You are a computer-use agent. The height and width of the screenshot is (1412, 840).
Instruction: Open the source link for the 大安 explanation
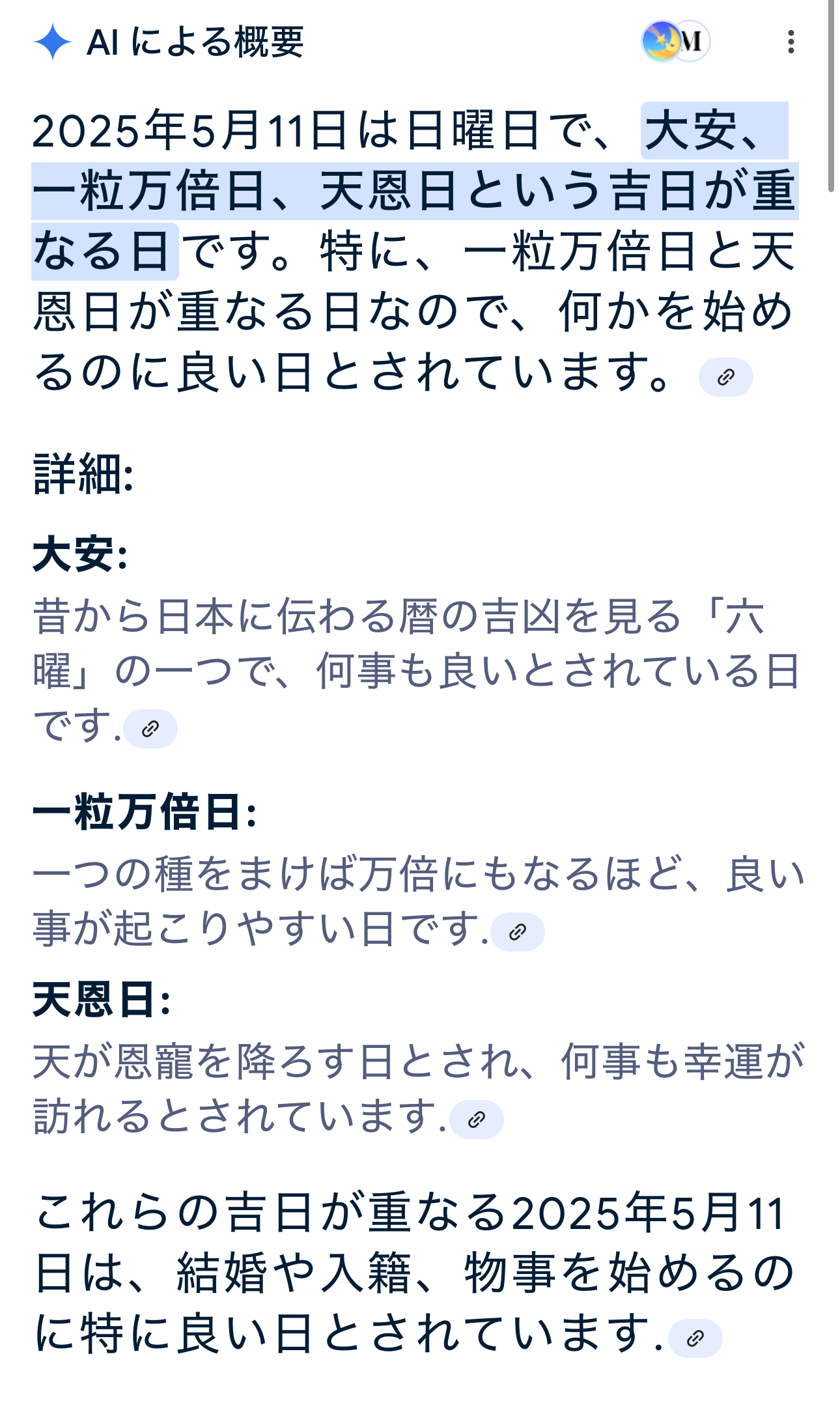tap(150, 729)
